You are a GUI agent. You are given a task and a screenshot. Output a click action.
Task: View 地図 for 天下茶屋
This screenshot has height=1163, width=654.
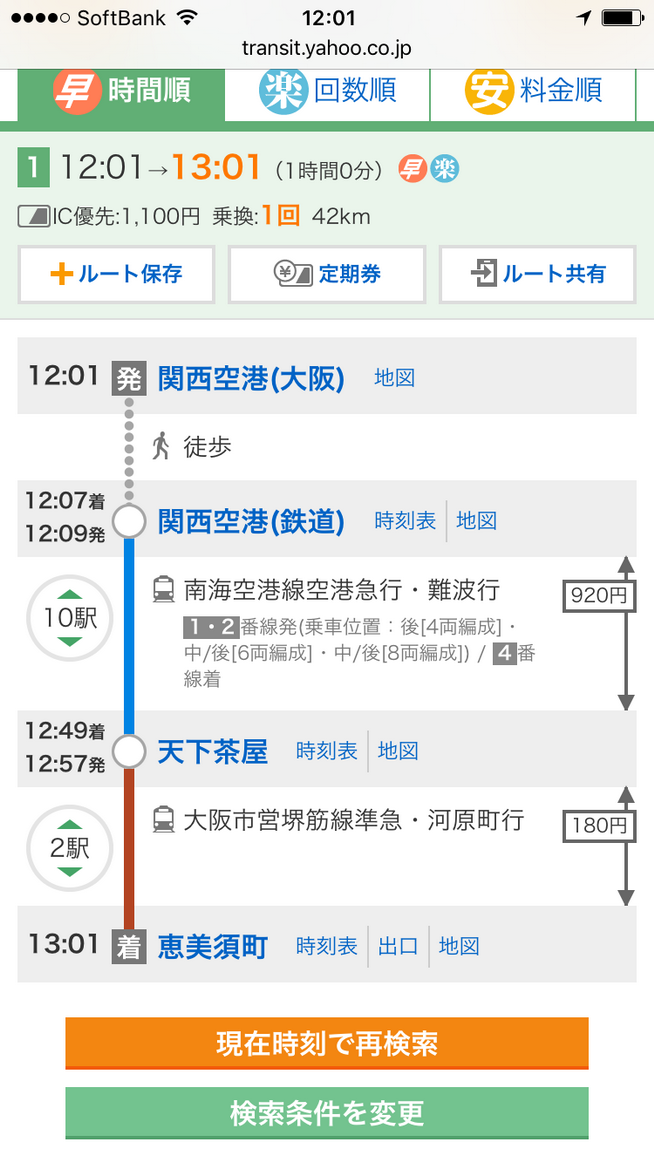tap(398, 751)
